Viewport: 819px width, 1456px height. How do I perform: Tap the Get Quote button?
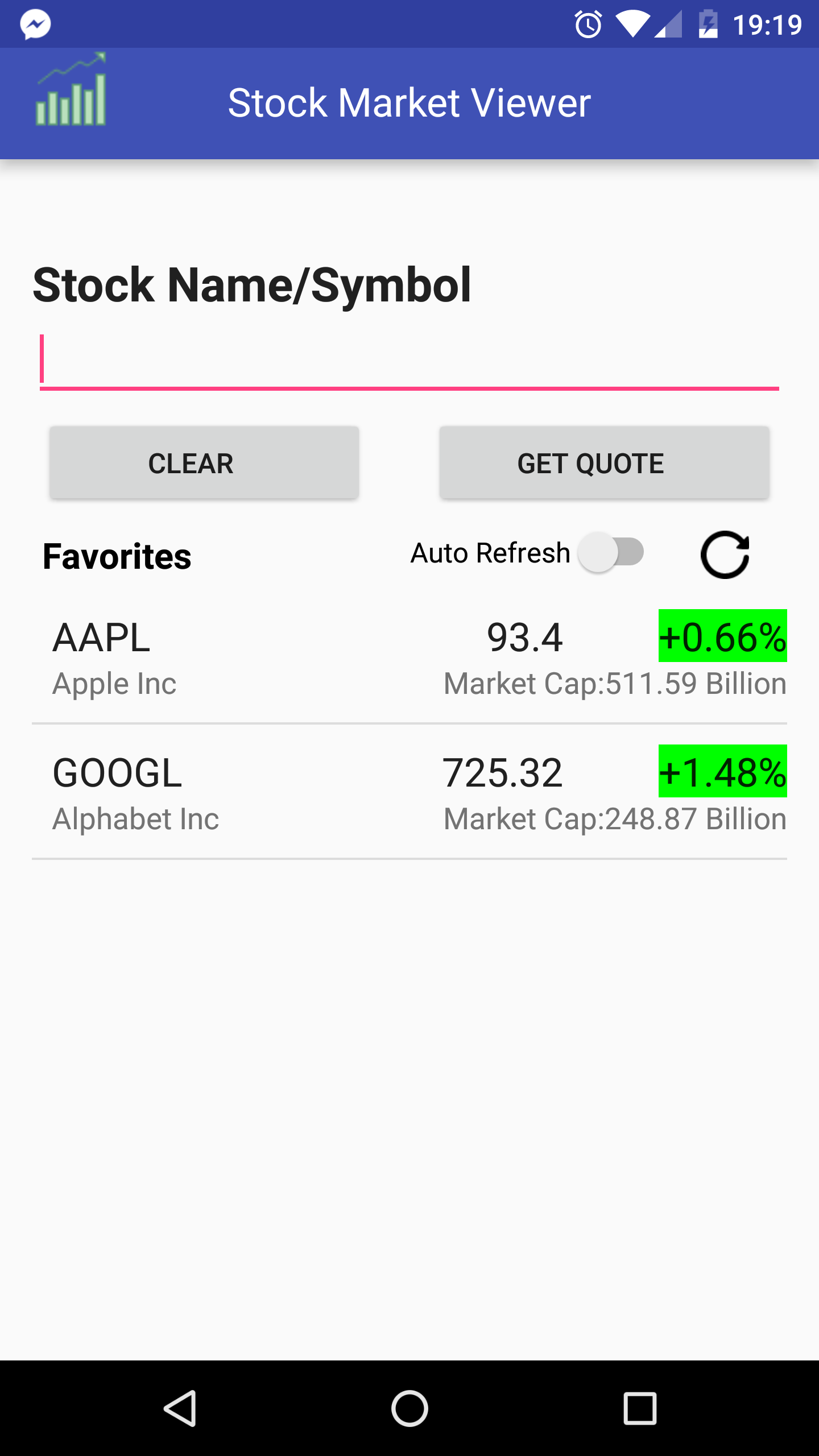[x=604, y=463]
